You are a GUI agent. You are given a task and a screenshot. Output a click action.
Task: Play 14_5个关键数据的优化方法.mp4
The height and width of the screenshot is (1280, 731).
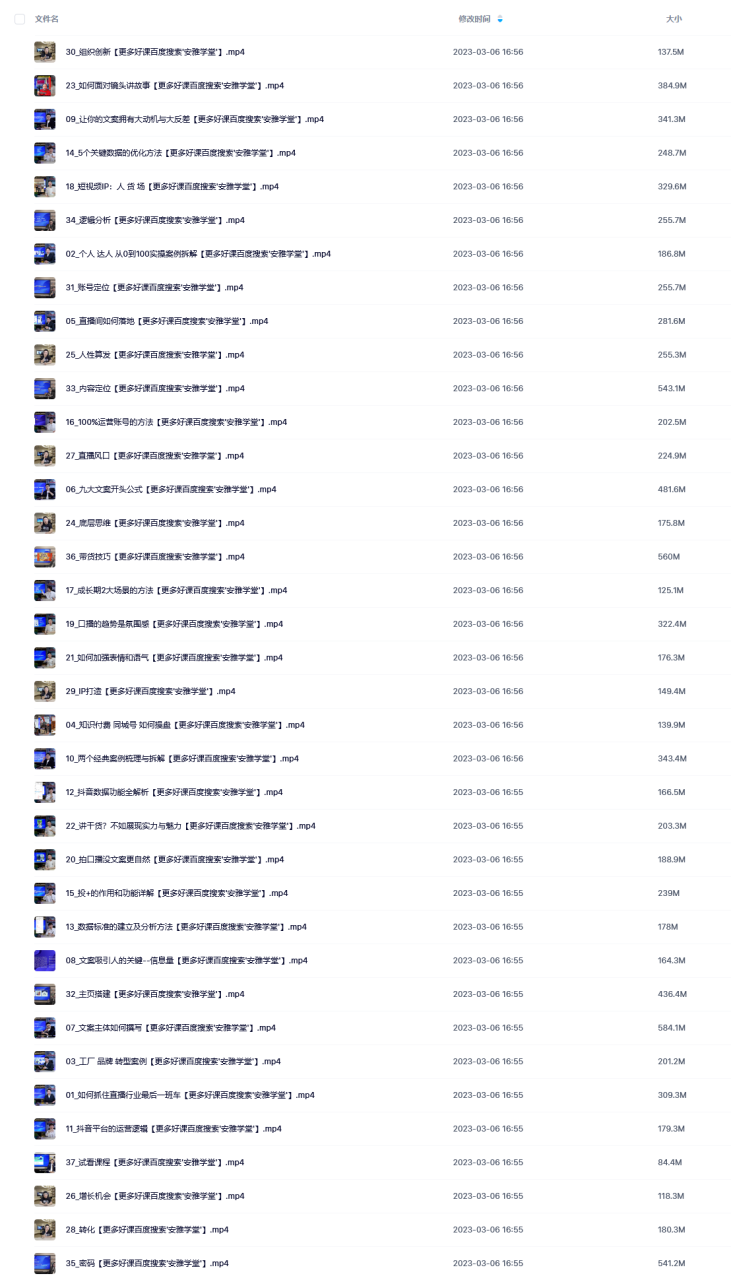coord(180,153)
